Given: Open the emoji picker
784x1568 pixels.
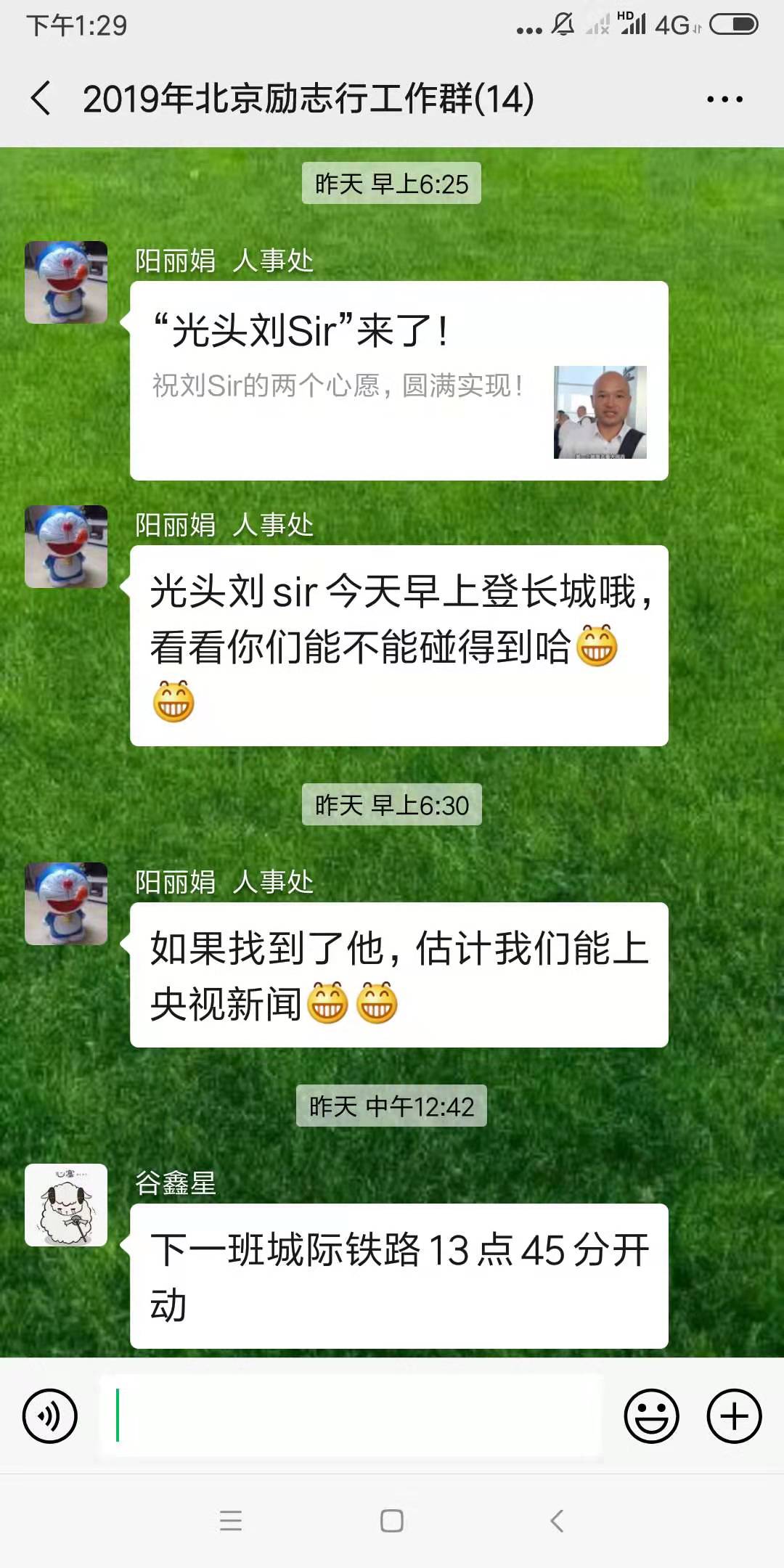Looking at the screenshot, I should [651, 1416].
